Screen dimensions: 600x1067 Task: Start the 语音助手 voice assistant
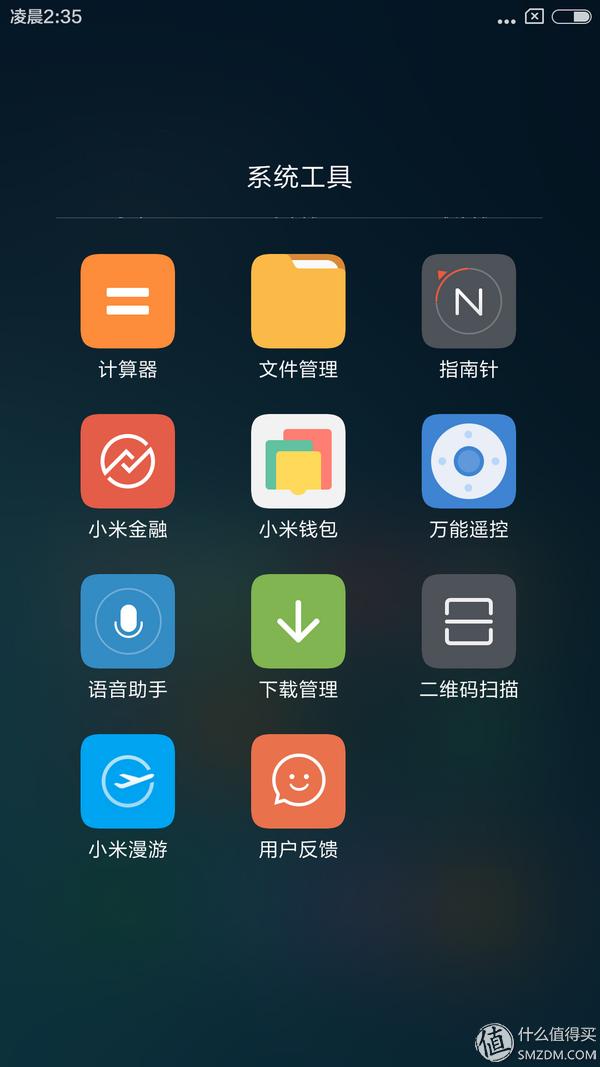[128, 621]
